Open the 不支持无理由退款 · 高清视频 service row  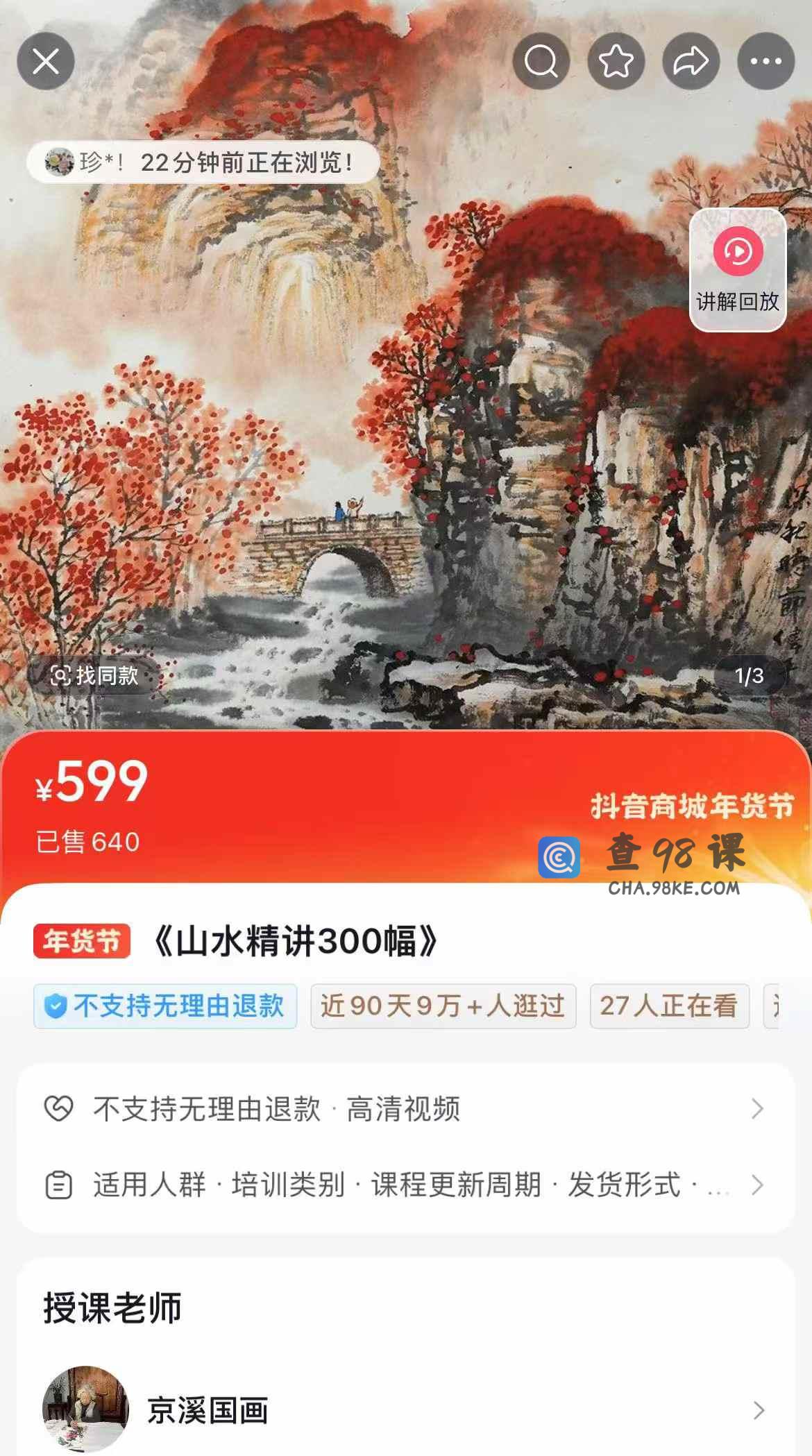click(405, 1109)
